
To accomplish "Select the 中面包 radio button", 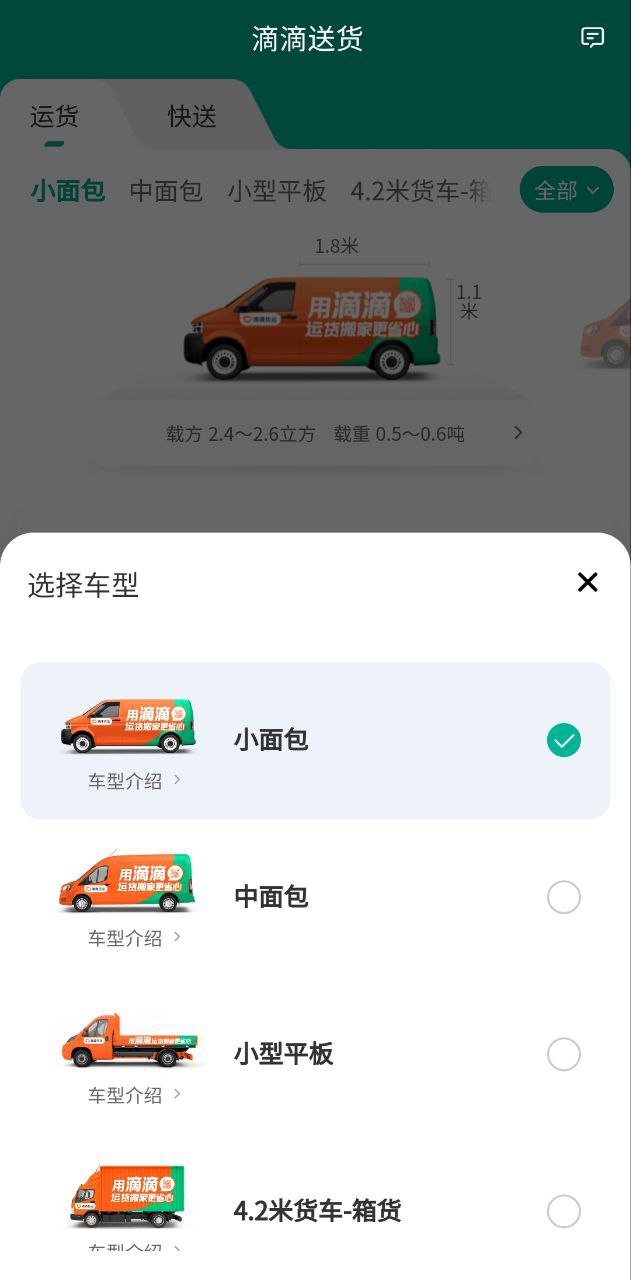I will 563,897.
